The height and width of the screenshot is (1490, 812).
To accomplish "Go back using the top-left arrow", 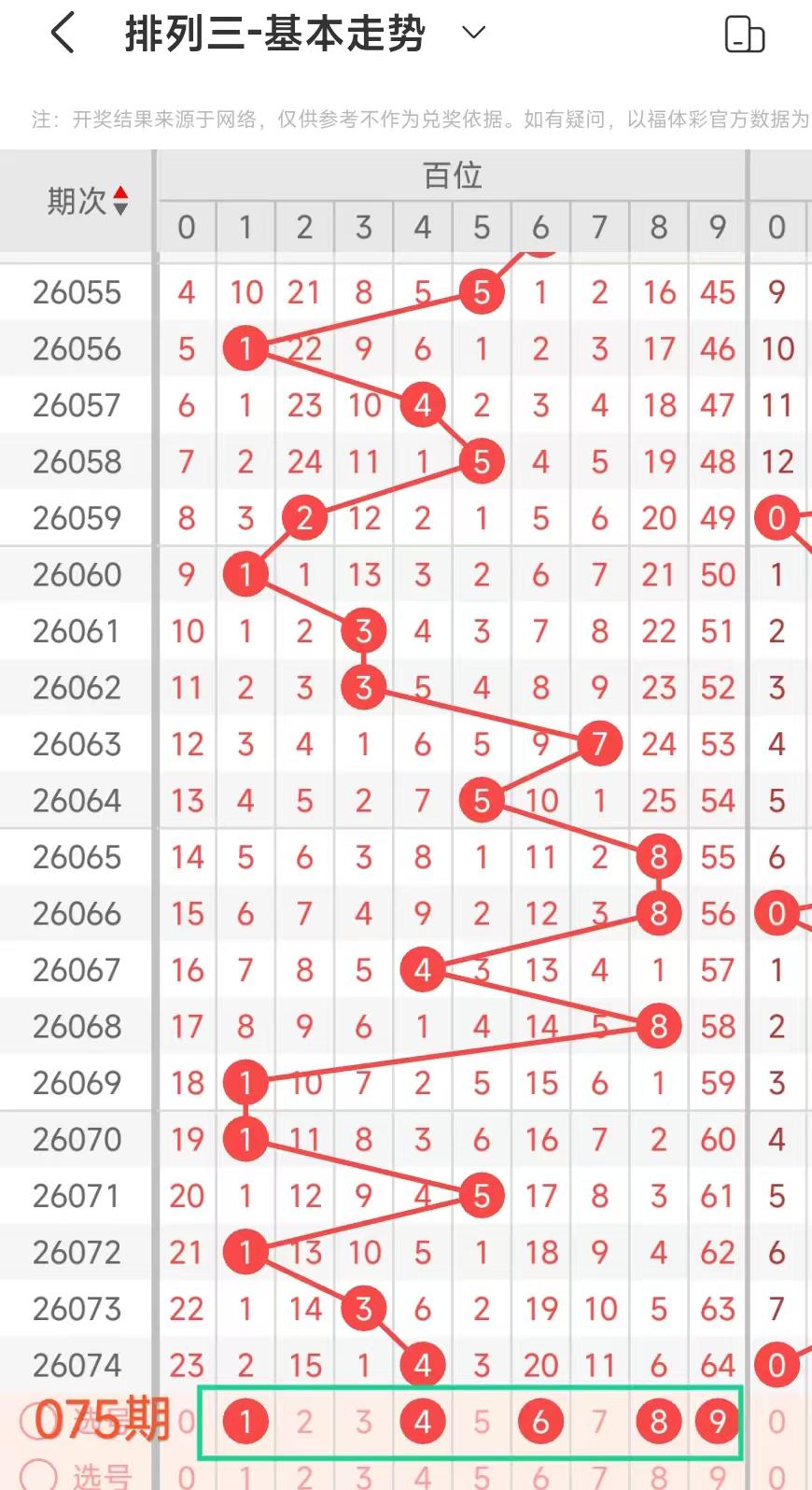I will click(x=63, y=35).
